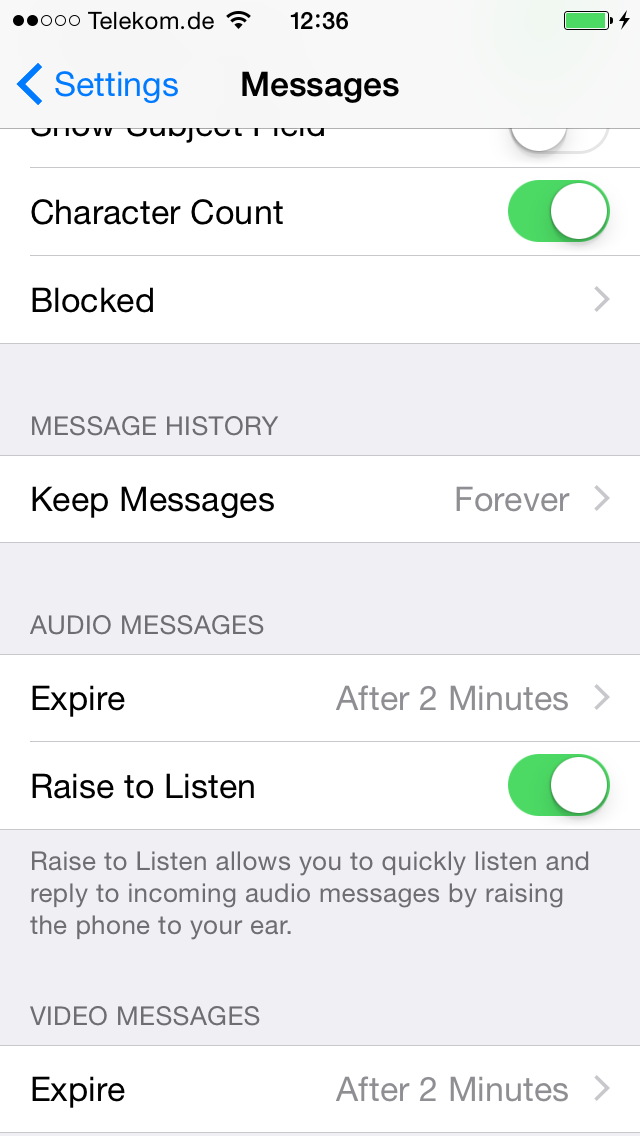Open the Blocked list
The image size is (640, 1136).
(x=320, y=300)
